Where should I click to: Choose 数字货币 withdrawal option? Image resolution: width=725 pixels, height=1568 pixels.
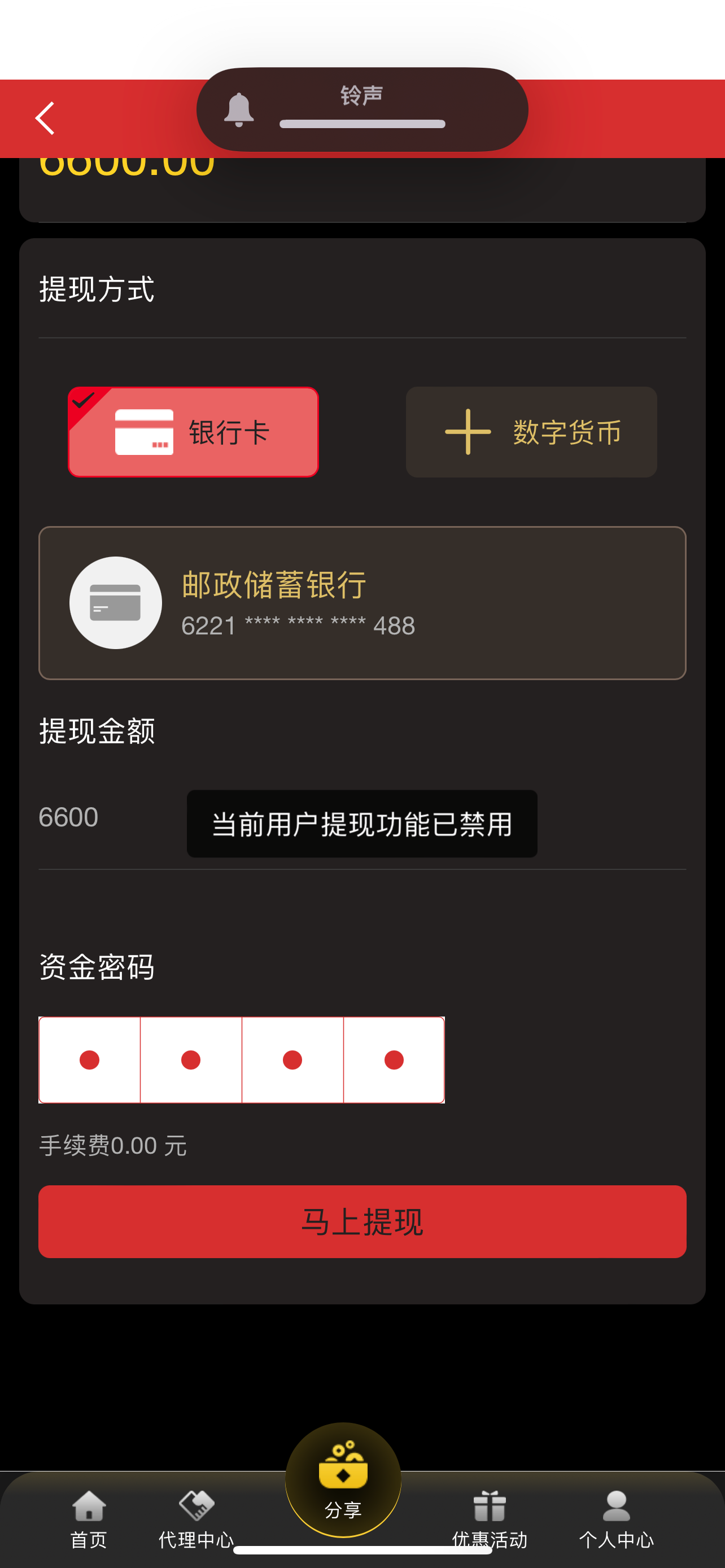pos(531,432)
